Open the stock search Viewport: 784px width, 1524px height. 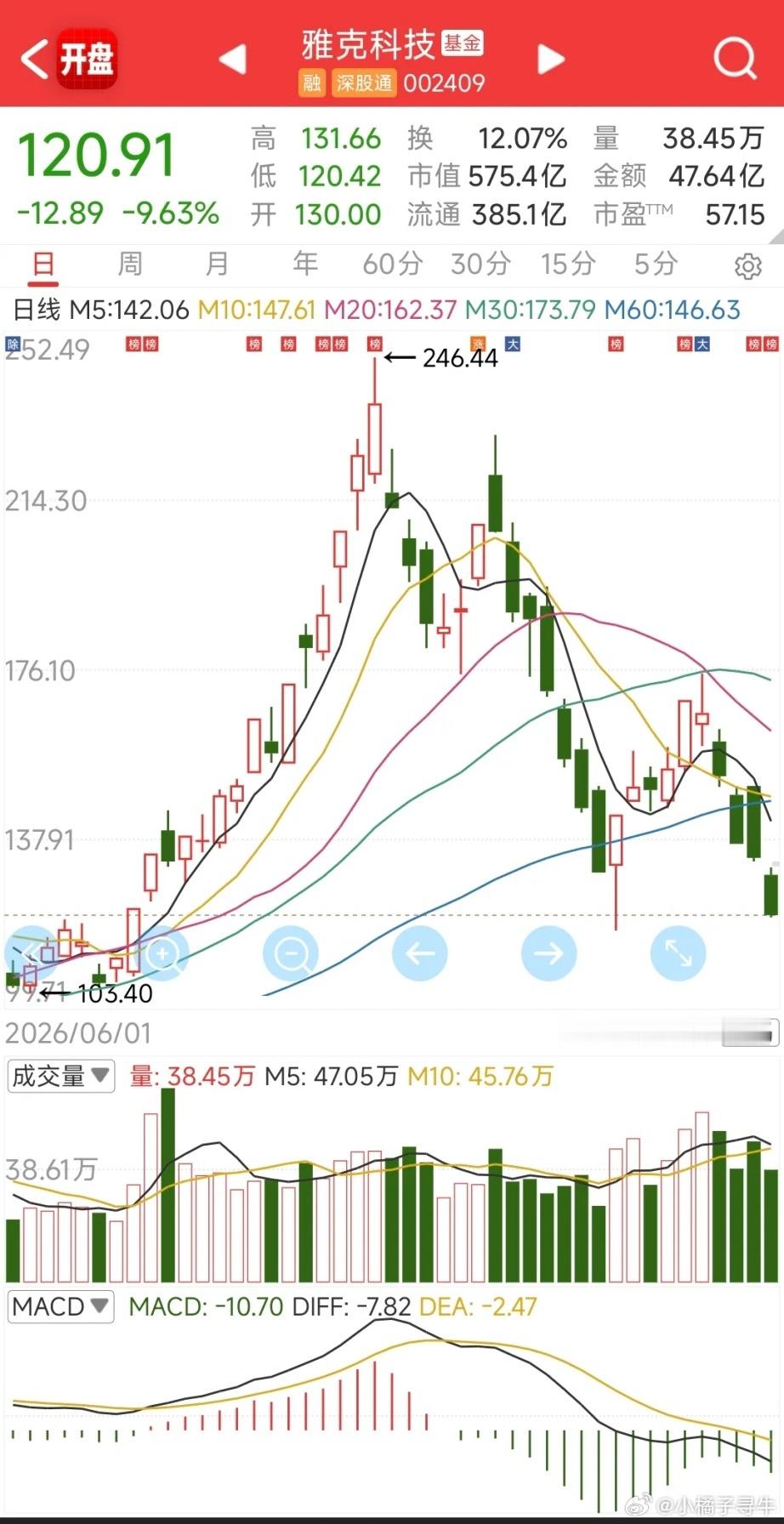click(735, 59)
